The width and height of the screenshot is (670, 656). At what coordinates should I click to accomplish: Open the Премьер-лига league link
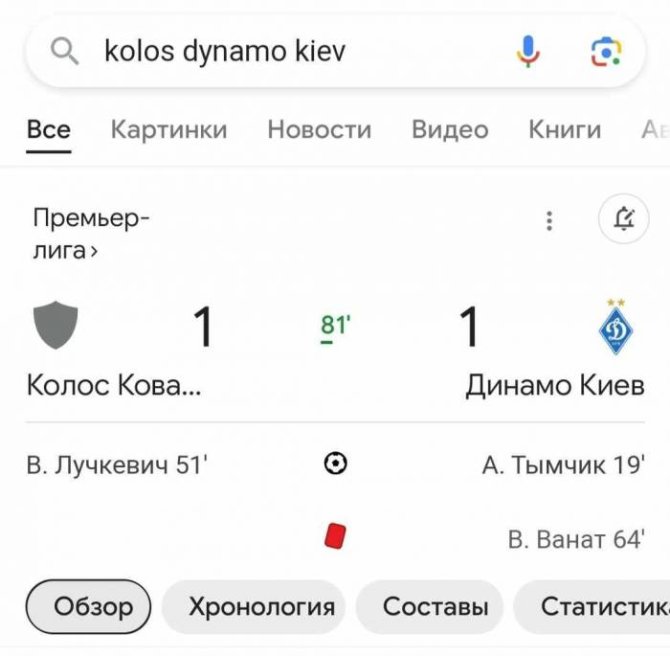point(90,234)
